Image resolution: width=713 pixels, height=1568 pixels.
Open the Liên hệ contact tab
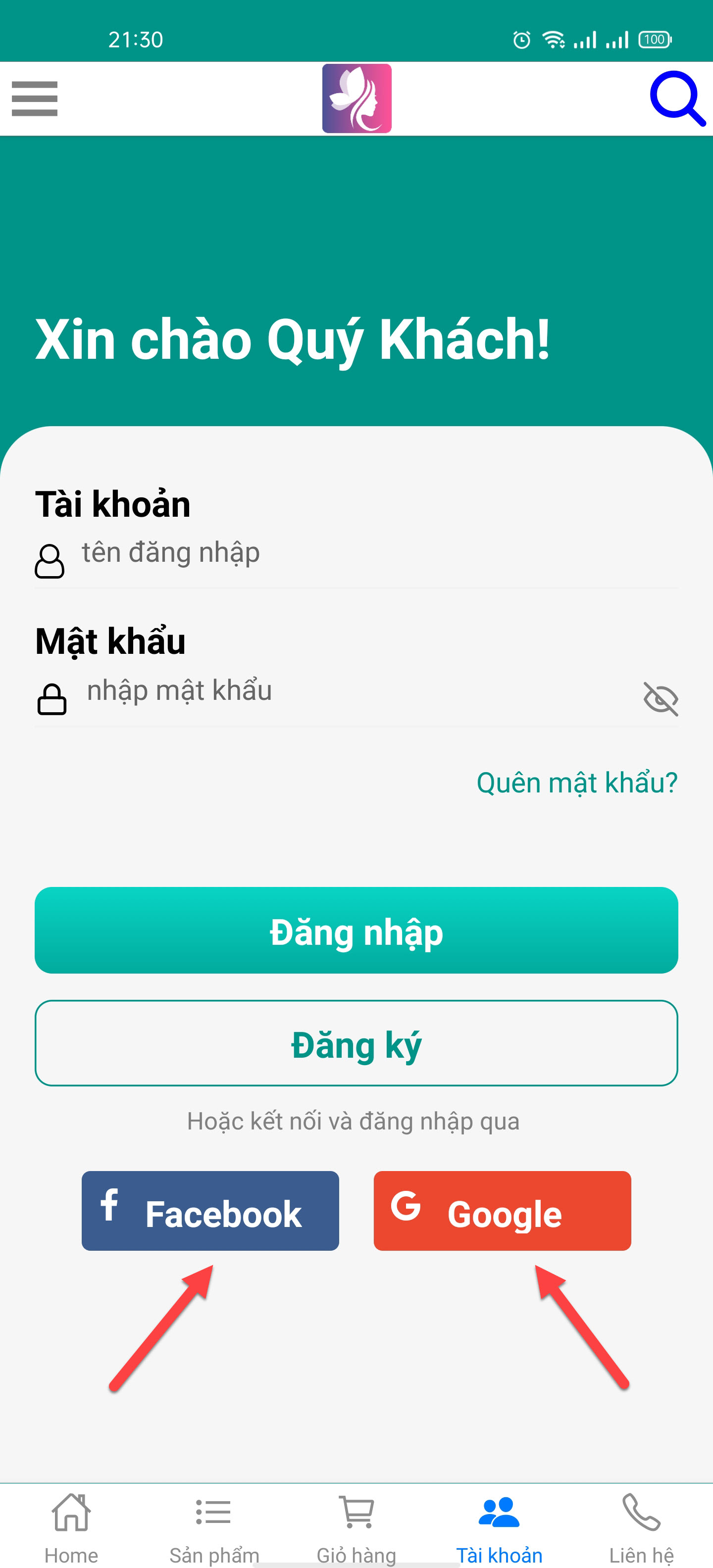(641, 1528)
